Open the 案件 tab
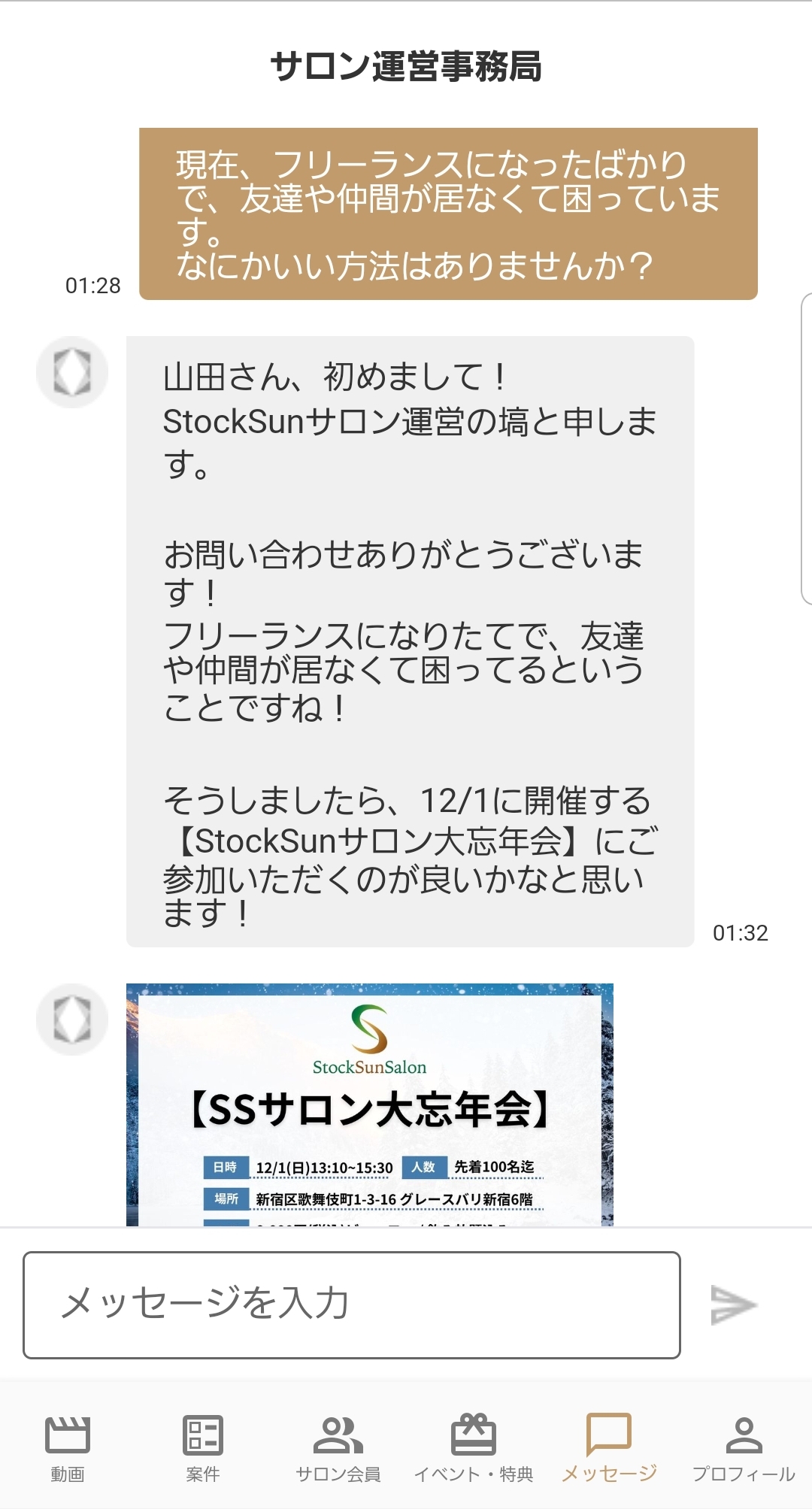The width and height of the screenshot is (812, 1509). [x=203, y=1447]
